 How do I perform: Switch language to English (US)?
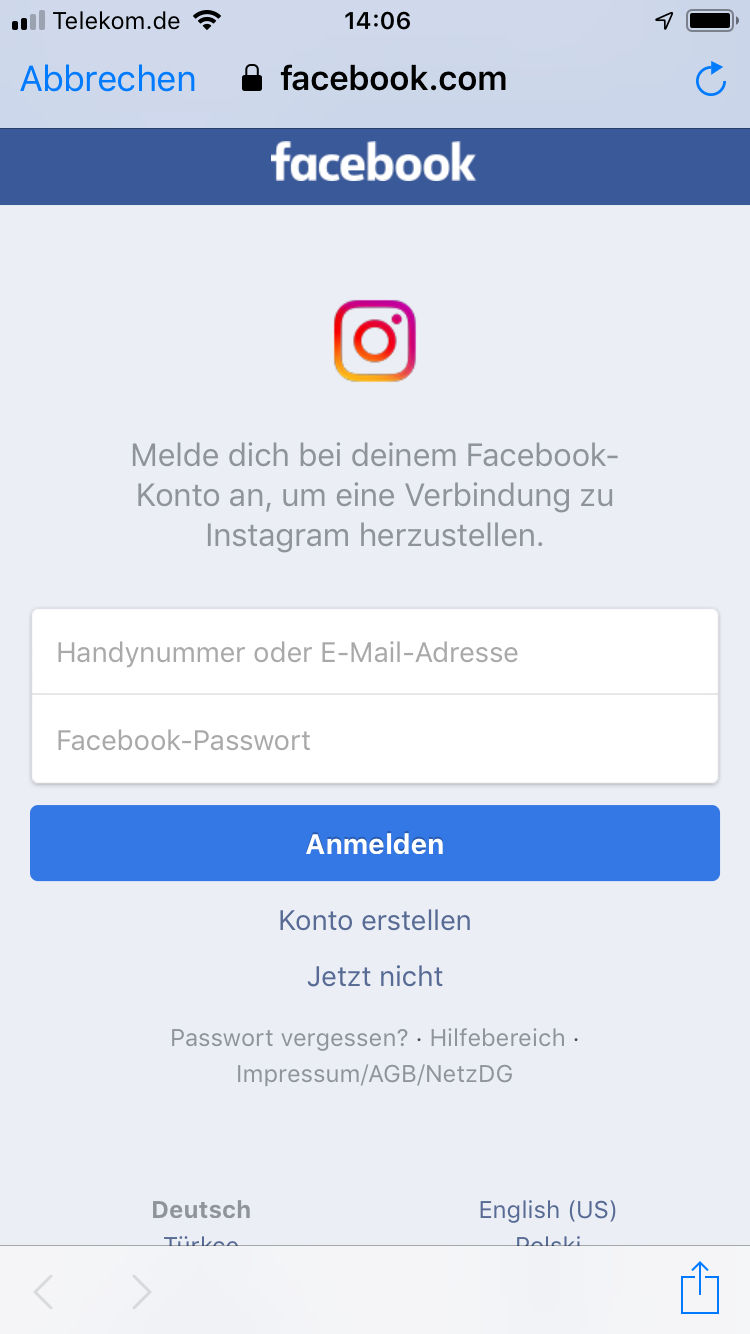pyautogui.click(x=548, y=1210)
